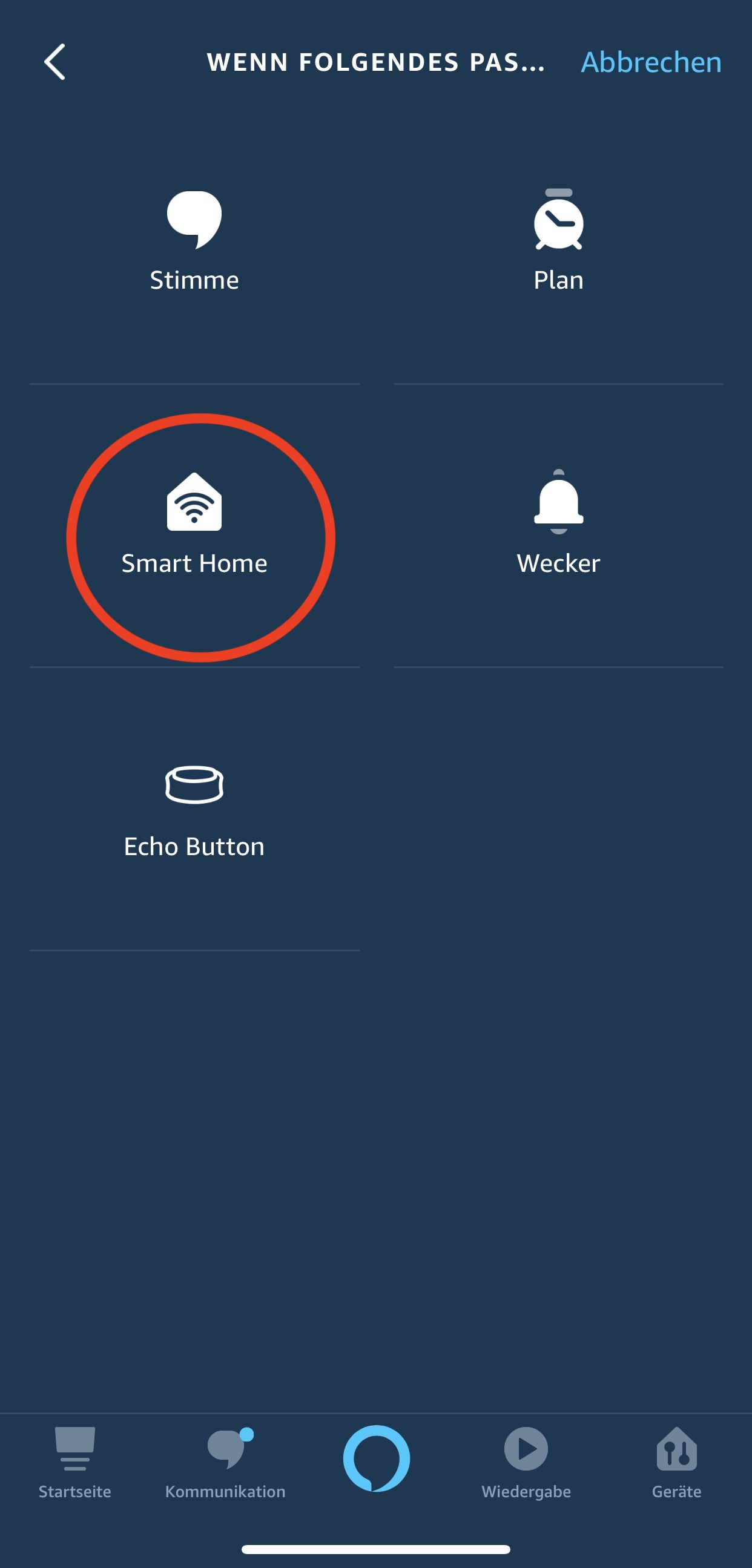Image resolution: width=752 pixels, height=1568 pixels.
Task: Pick the Wecker alarm trigger
Action: point(558,525)
